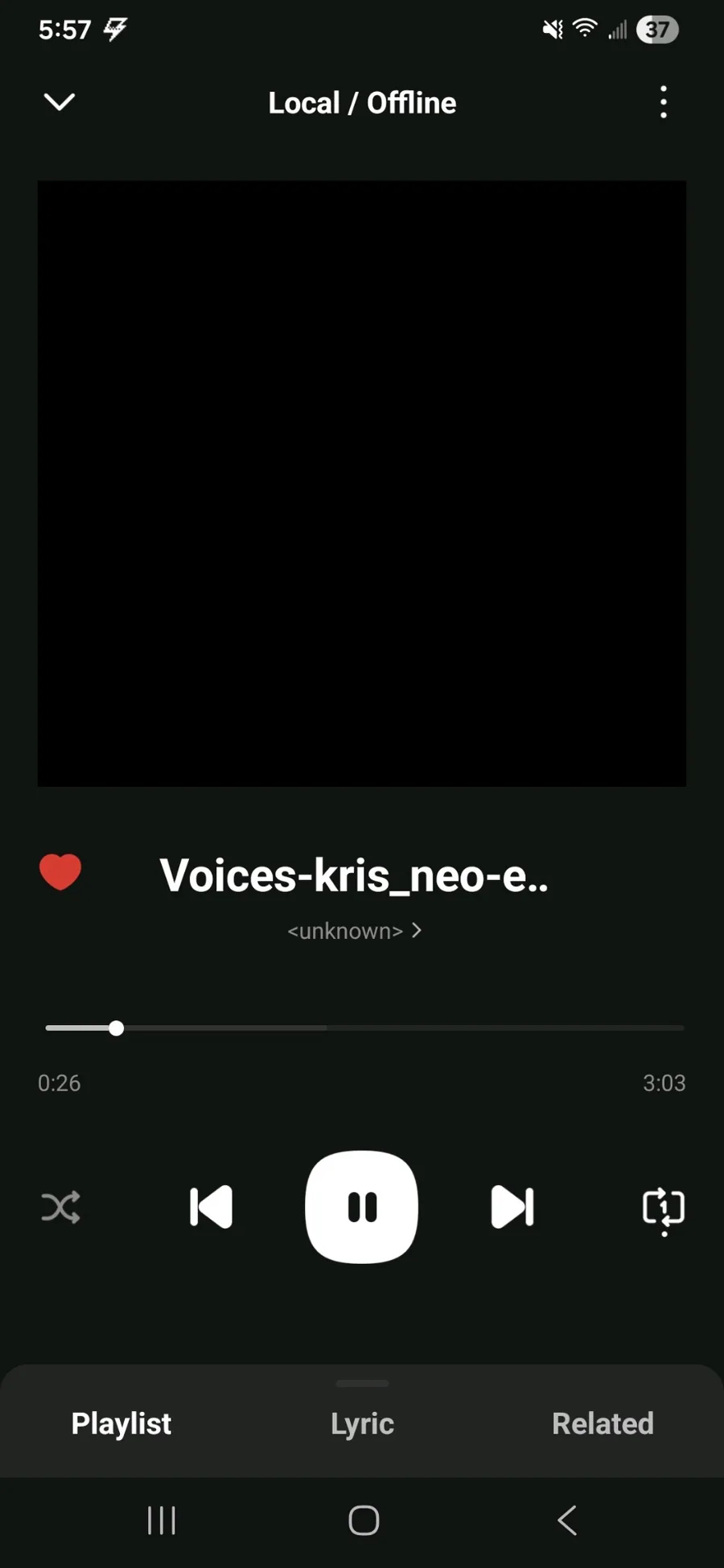Change the repeat-one mode
The height and width of the screenshot is (1568, 724).
click(x=664, y=1208)
